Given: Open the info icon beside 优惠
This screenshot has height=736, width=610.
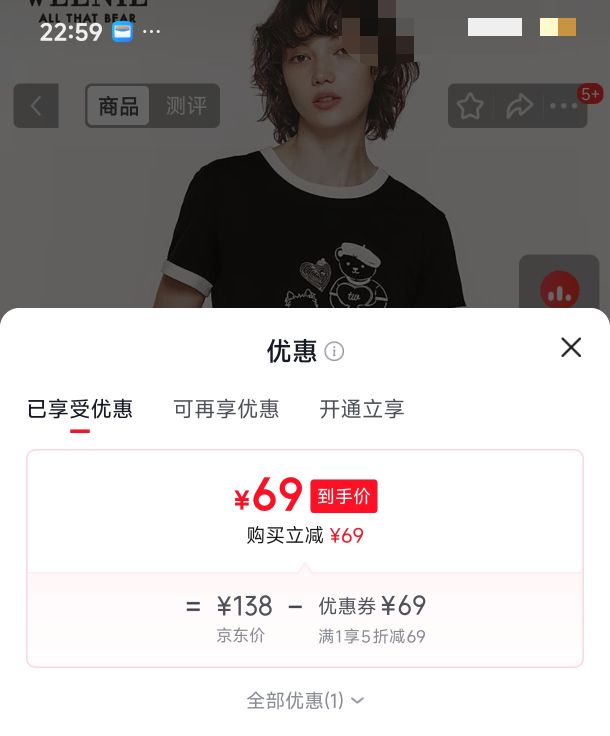Looking at the screenshot, I should (334, 351).
